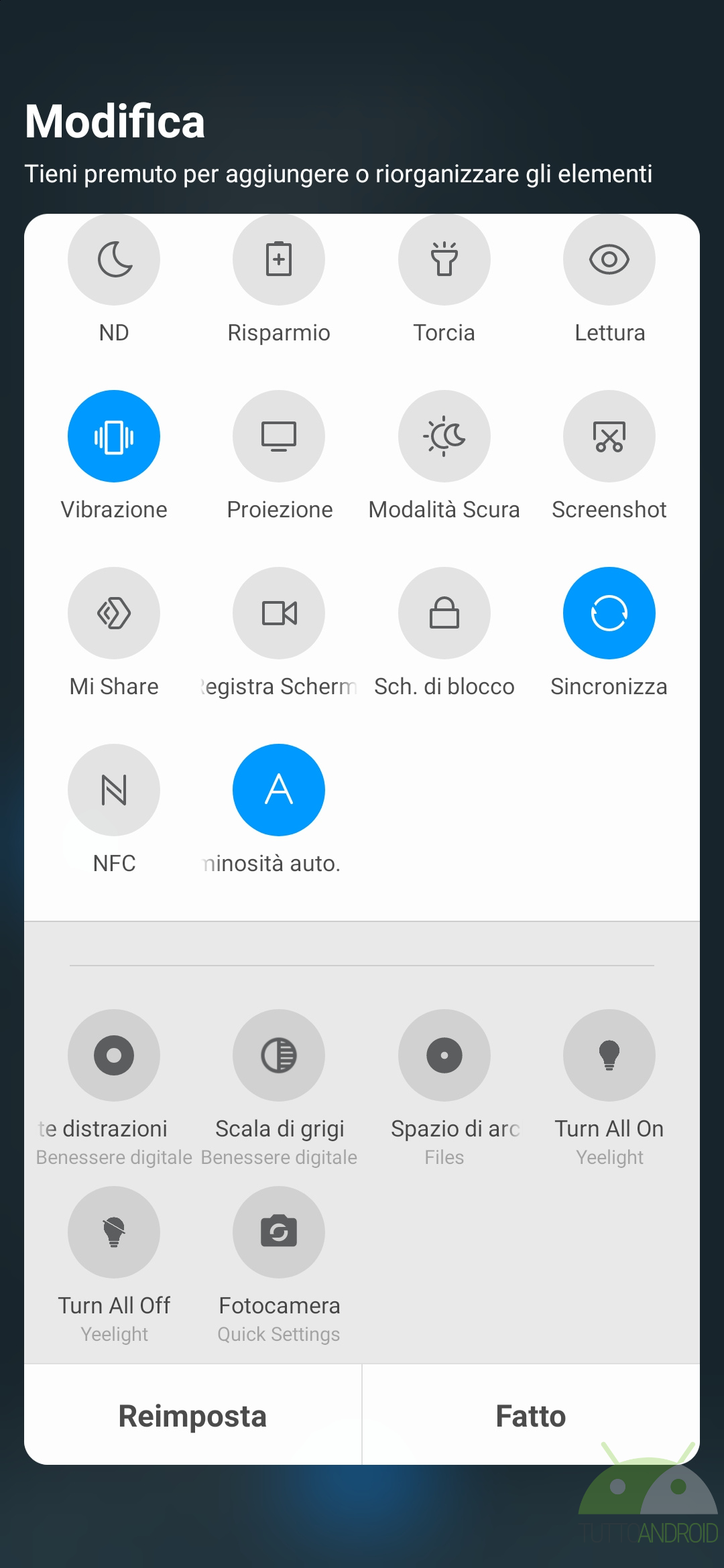
Task: Select the Mi Share tile
Action: click(114, 613)
